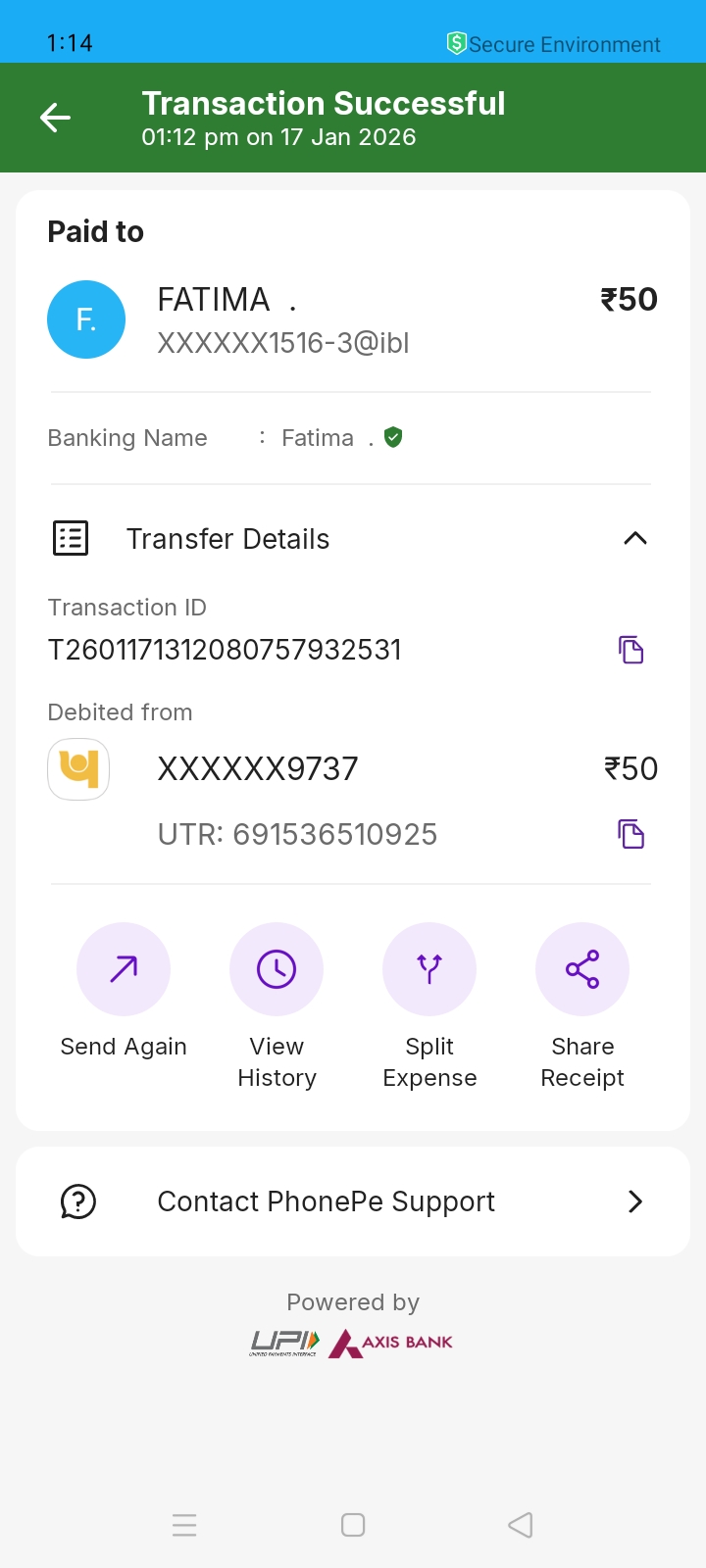Tap Send Again to repeat payment
The height and width of the screenshot is (1568, 706).
(124, 969)
